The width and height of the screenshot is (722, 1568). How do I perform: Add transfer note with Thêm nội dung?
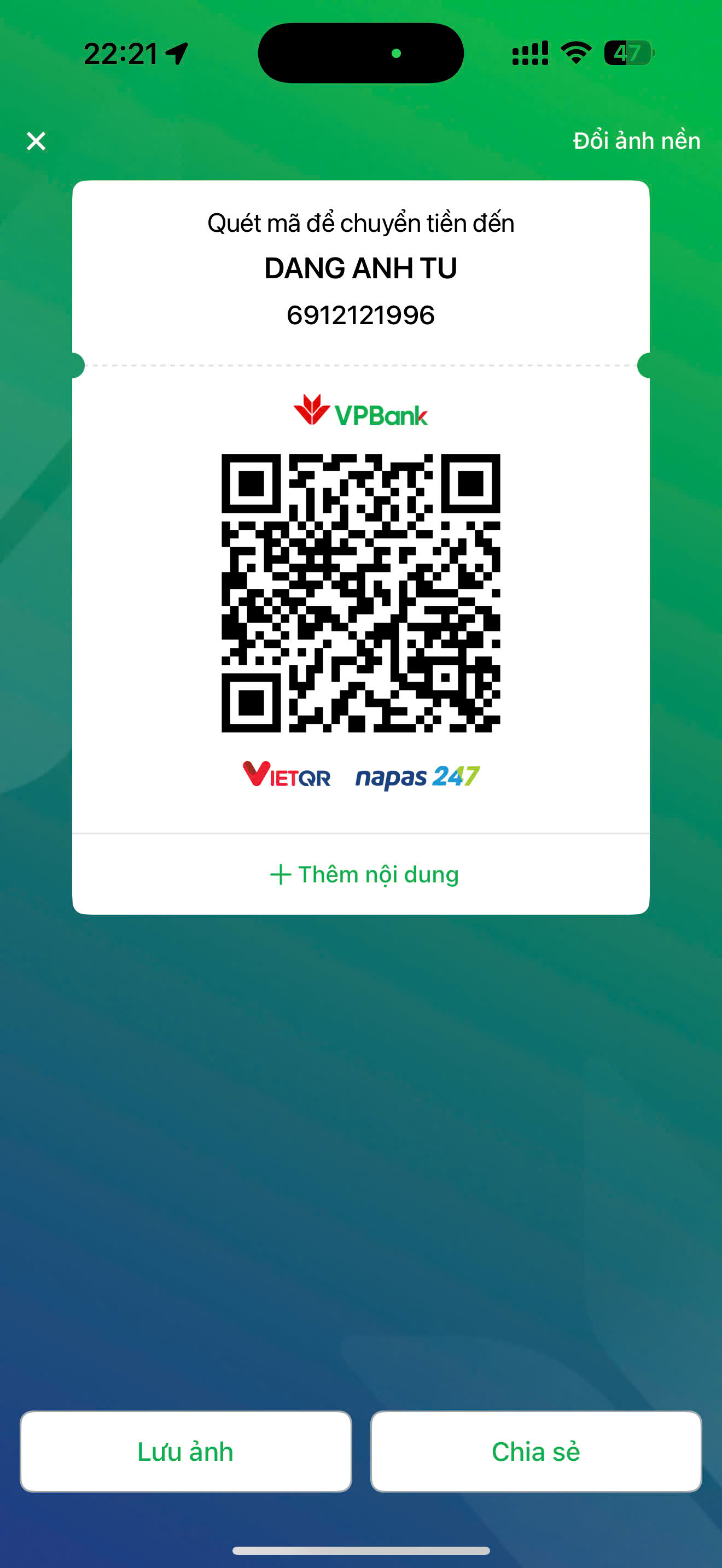pos(364,874)
